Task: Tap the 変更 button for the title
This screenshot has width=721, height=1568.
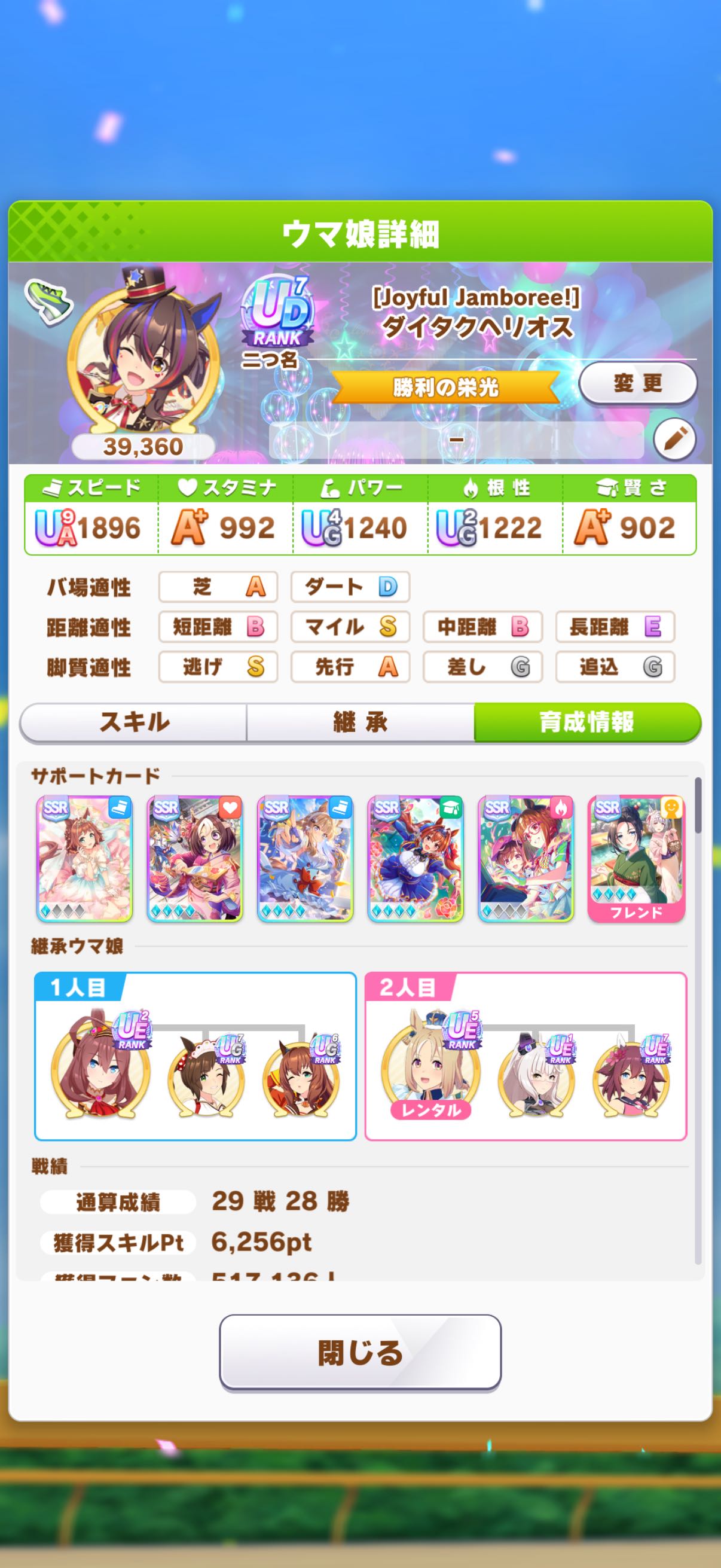Action: (637, 383)
